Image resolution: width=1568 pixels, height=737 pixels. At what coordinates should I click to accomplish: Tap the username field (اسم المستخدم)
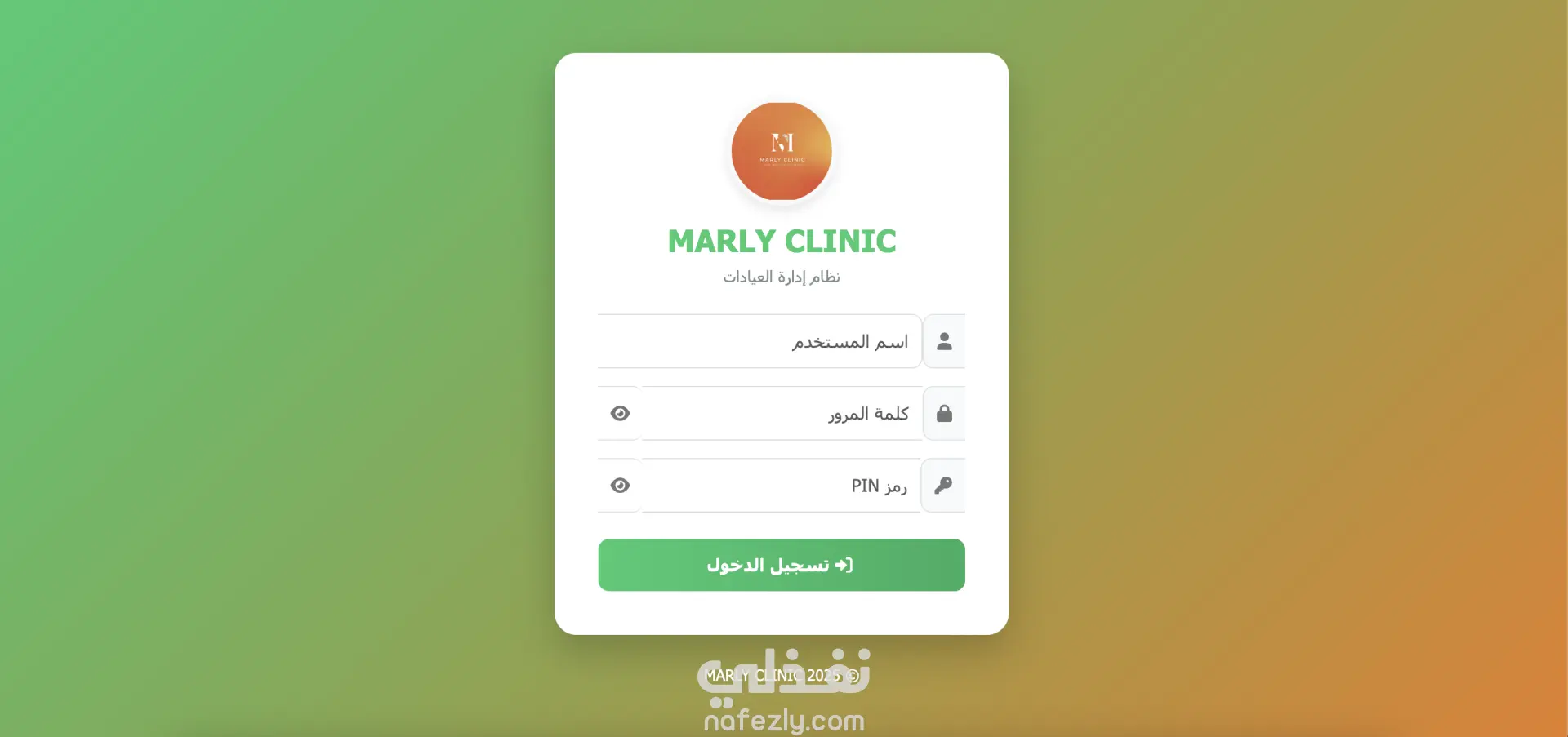[x=759, y=341]
